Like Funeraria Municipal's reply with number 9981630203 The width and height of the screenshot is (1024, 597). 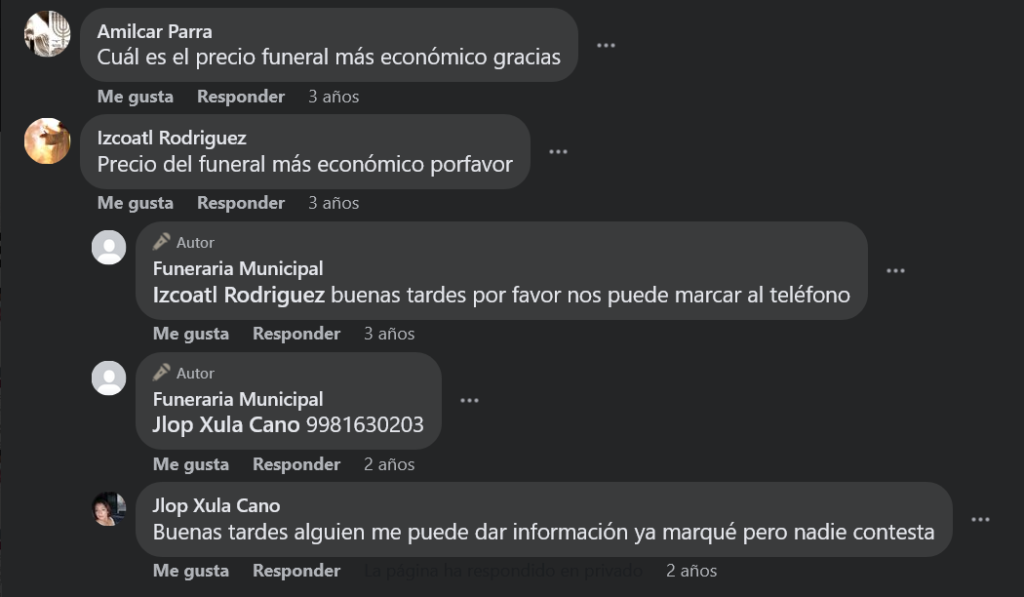pos(191,465)
